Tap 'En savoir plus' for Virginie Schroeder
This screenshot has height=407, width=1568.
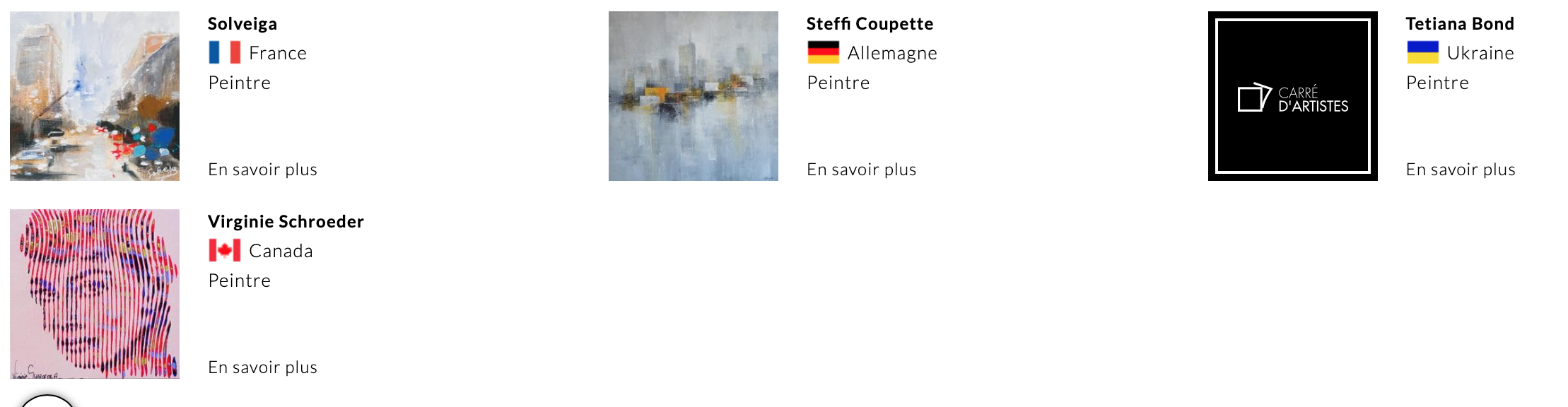[262, 367]
